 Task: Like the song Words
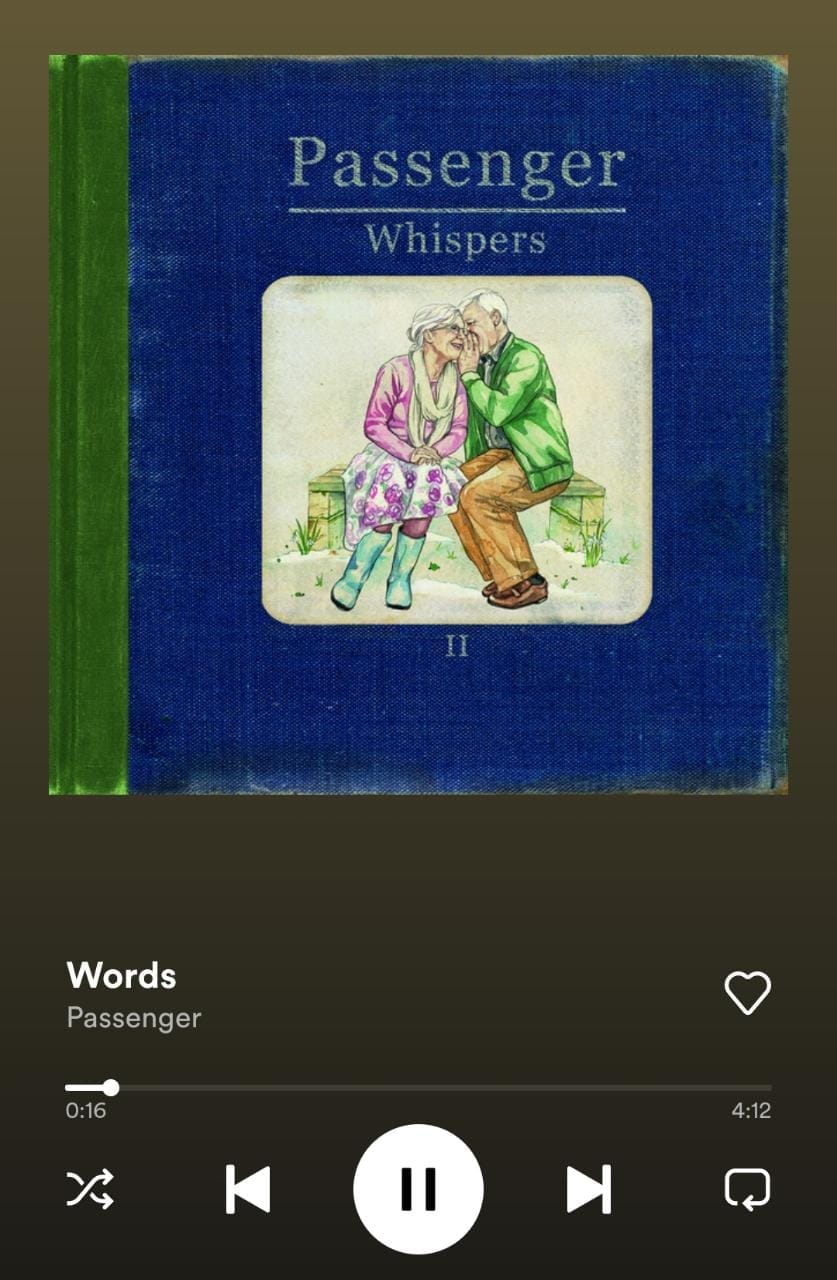(747, 993)
